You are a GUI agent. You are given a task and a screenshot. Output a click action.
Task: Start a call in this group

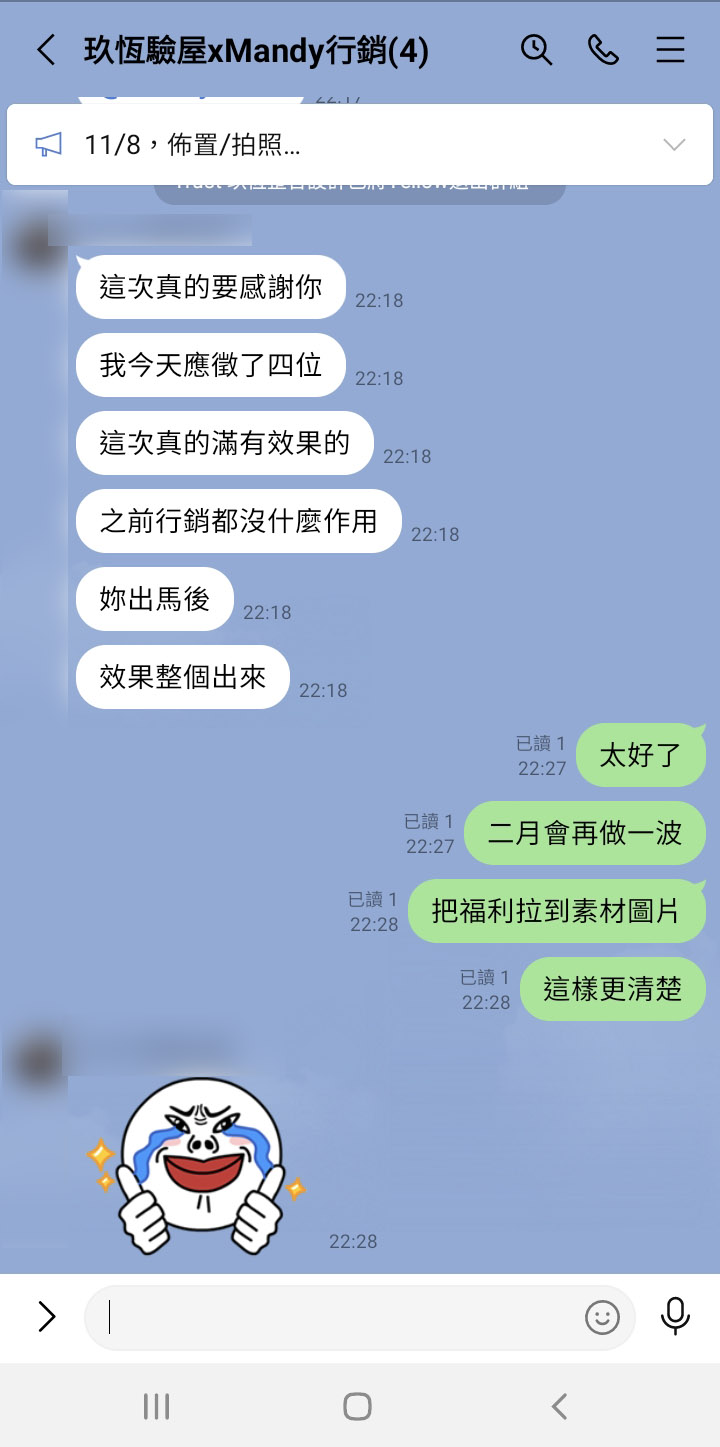[603, 50]
